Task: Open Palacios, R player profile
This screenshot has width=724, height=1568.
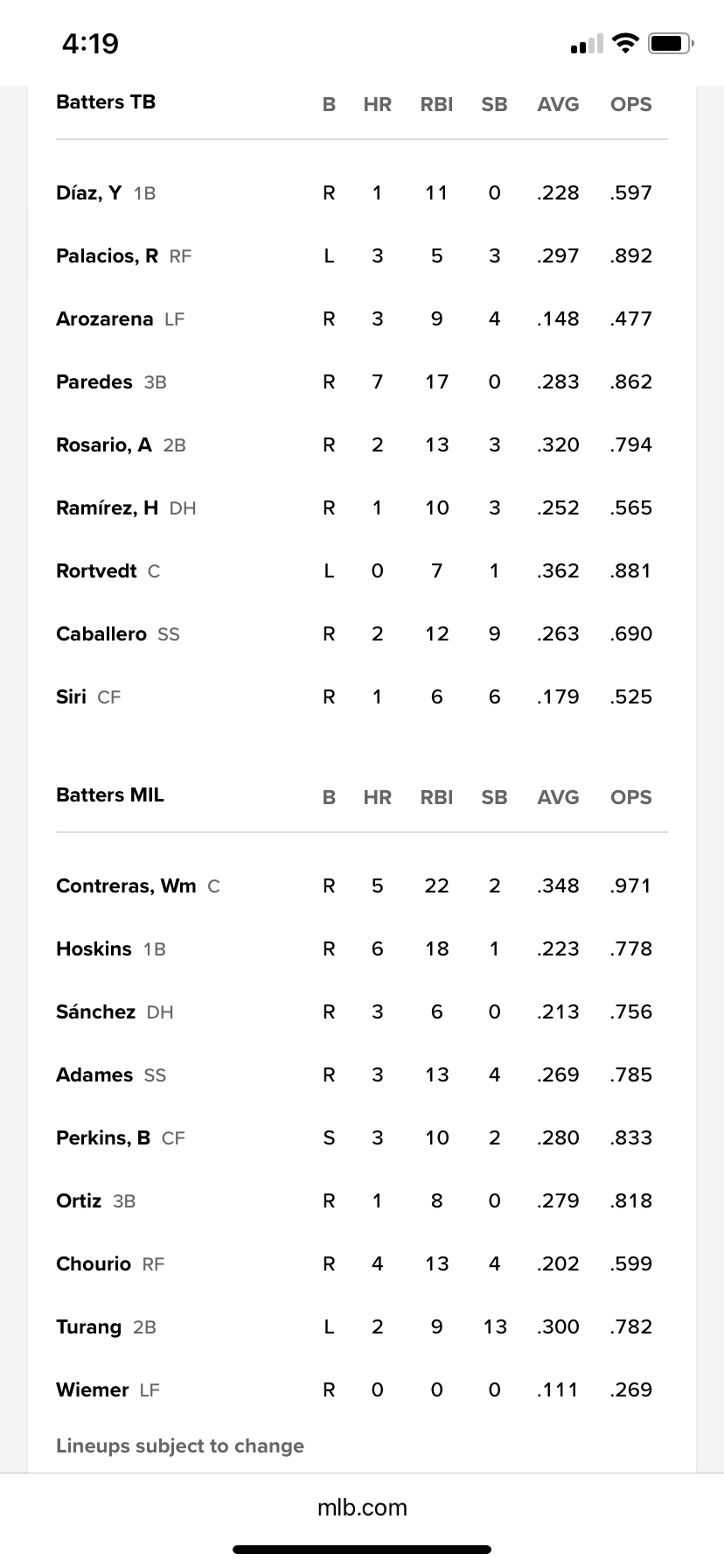Action: click(107, 256)
